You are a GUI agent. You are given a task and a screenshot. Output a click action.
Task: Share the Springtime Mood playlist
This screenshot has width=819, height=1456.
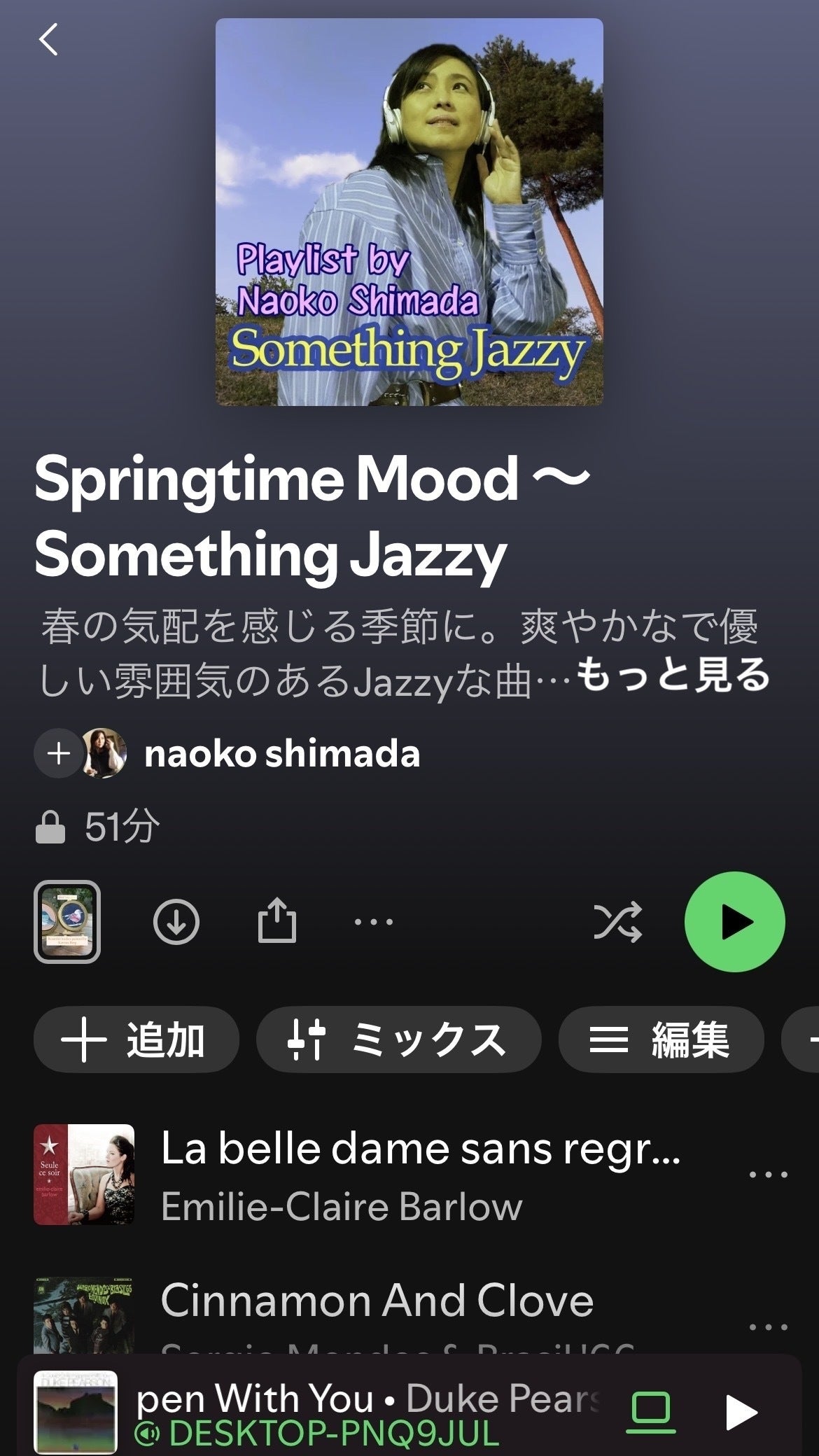277,922
